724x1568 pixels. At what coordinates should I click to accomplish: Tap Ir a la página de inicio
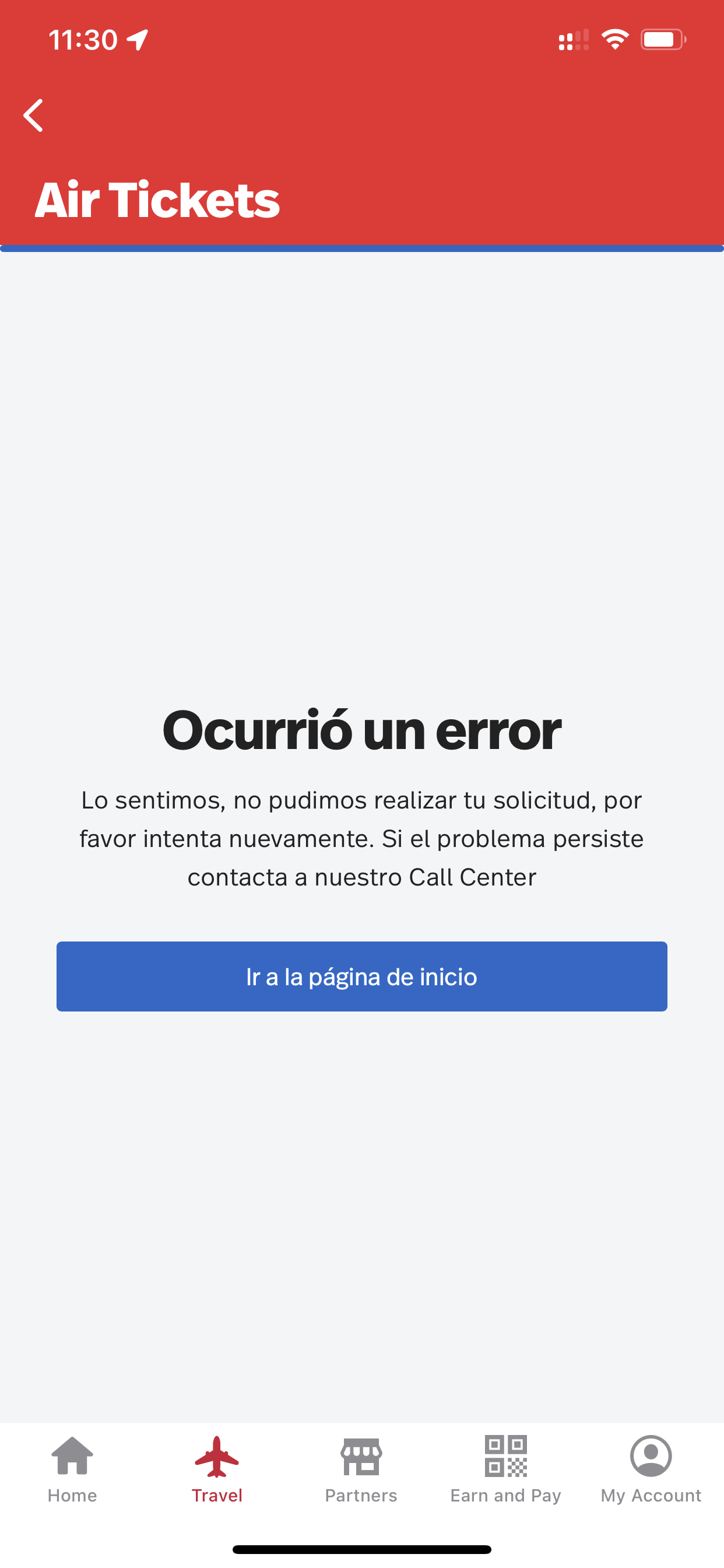pyautogui.click(x=361, y=977)
